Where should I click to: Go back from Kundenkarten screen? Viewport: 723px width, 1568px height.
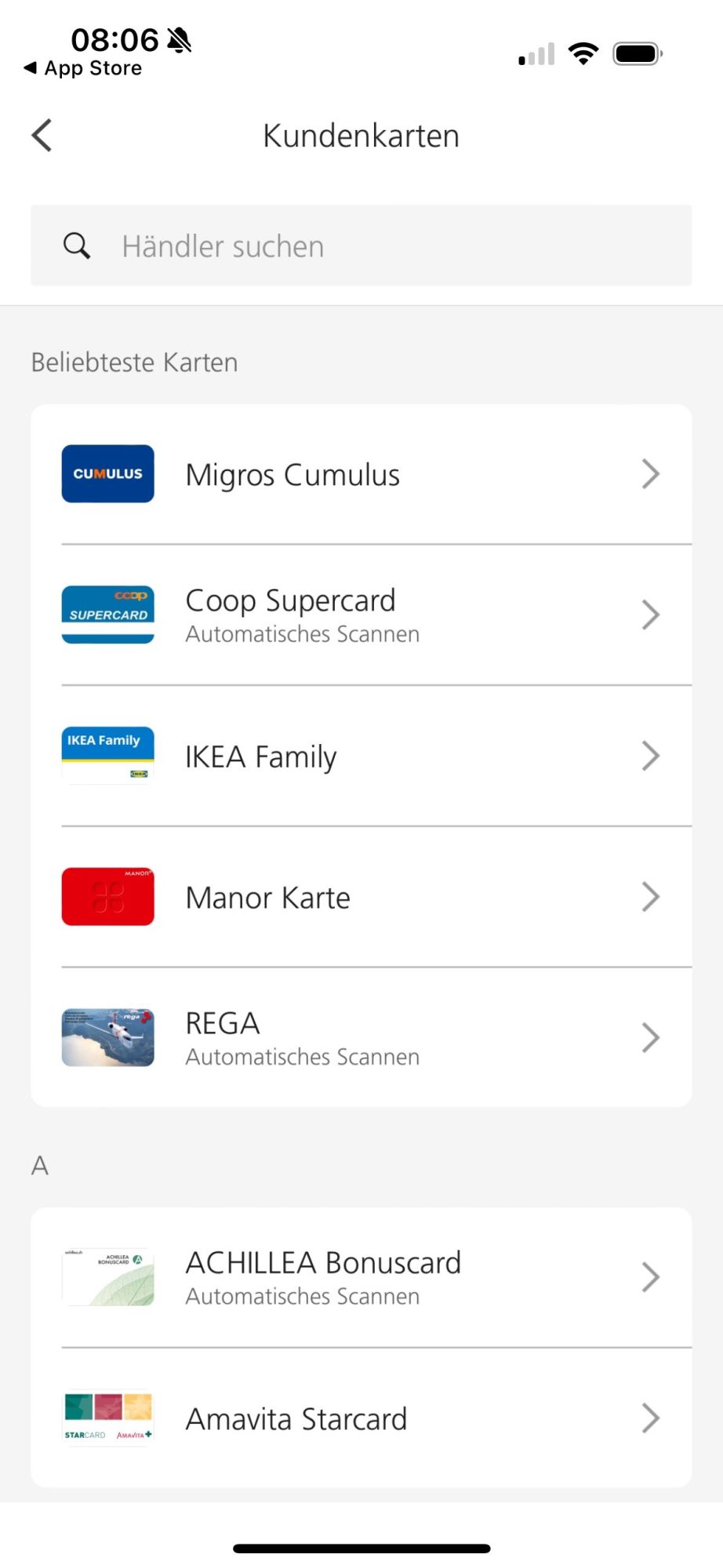coord(42,136)
